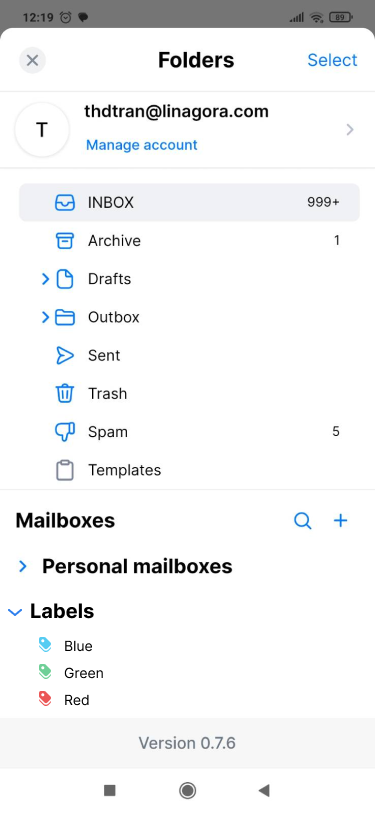Tap Select in the header
This screenshot has height=814, width=375.
coord(332,60)
